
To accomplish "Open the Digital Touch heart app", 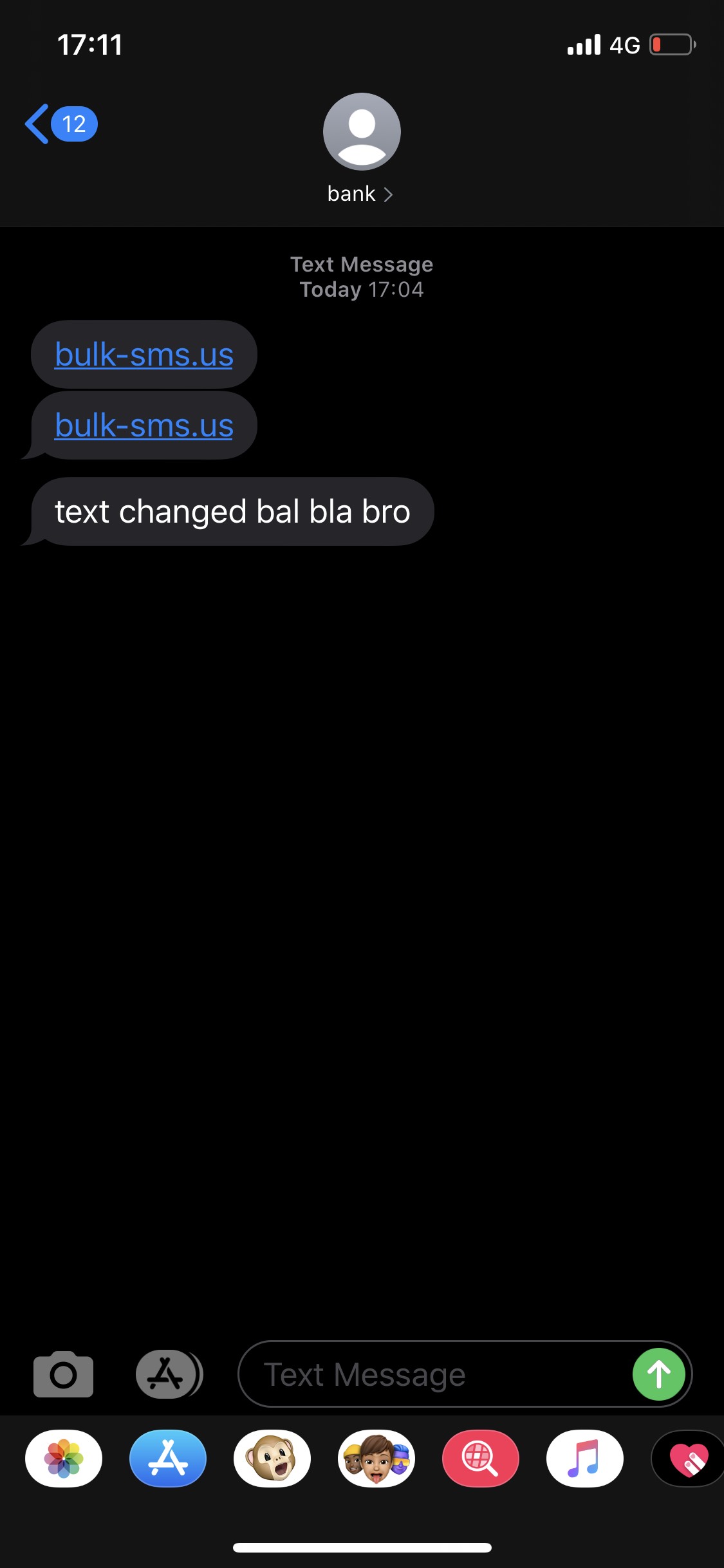I will pyautogui.click(x=688, y=1459).
